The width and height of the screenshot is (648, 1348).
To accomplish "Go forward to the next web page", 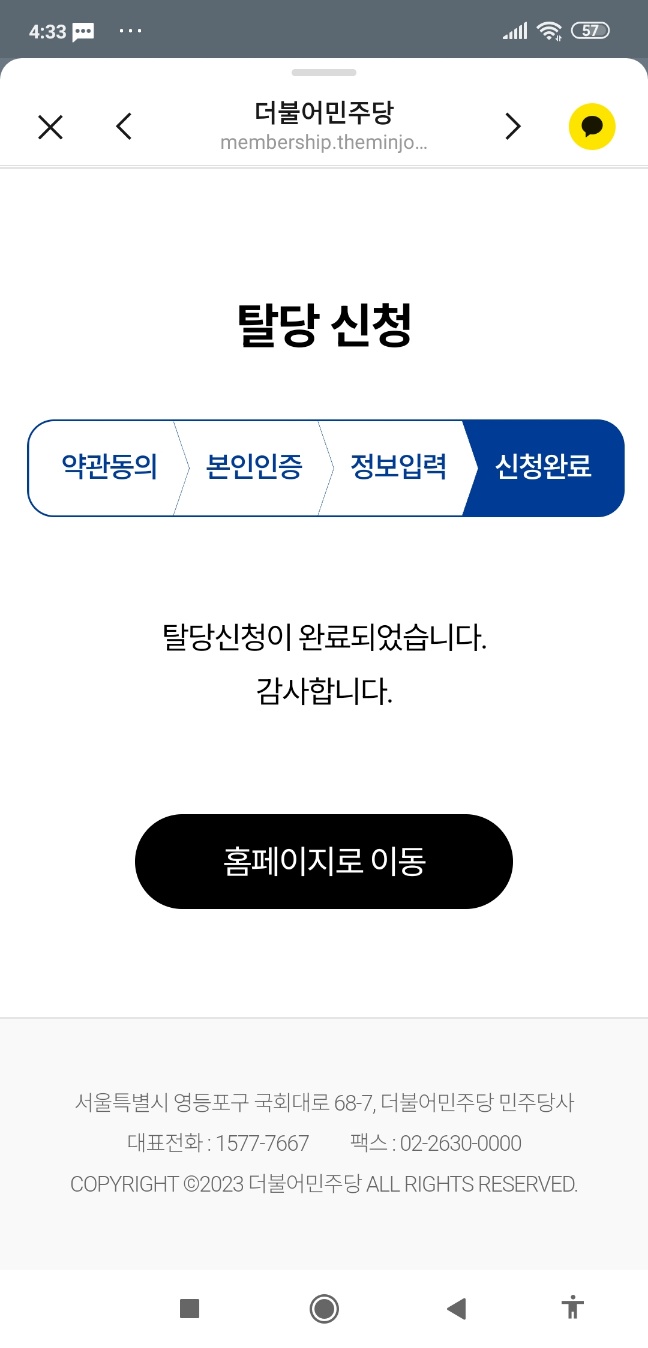I will 513,127.
